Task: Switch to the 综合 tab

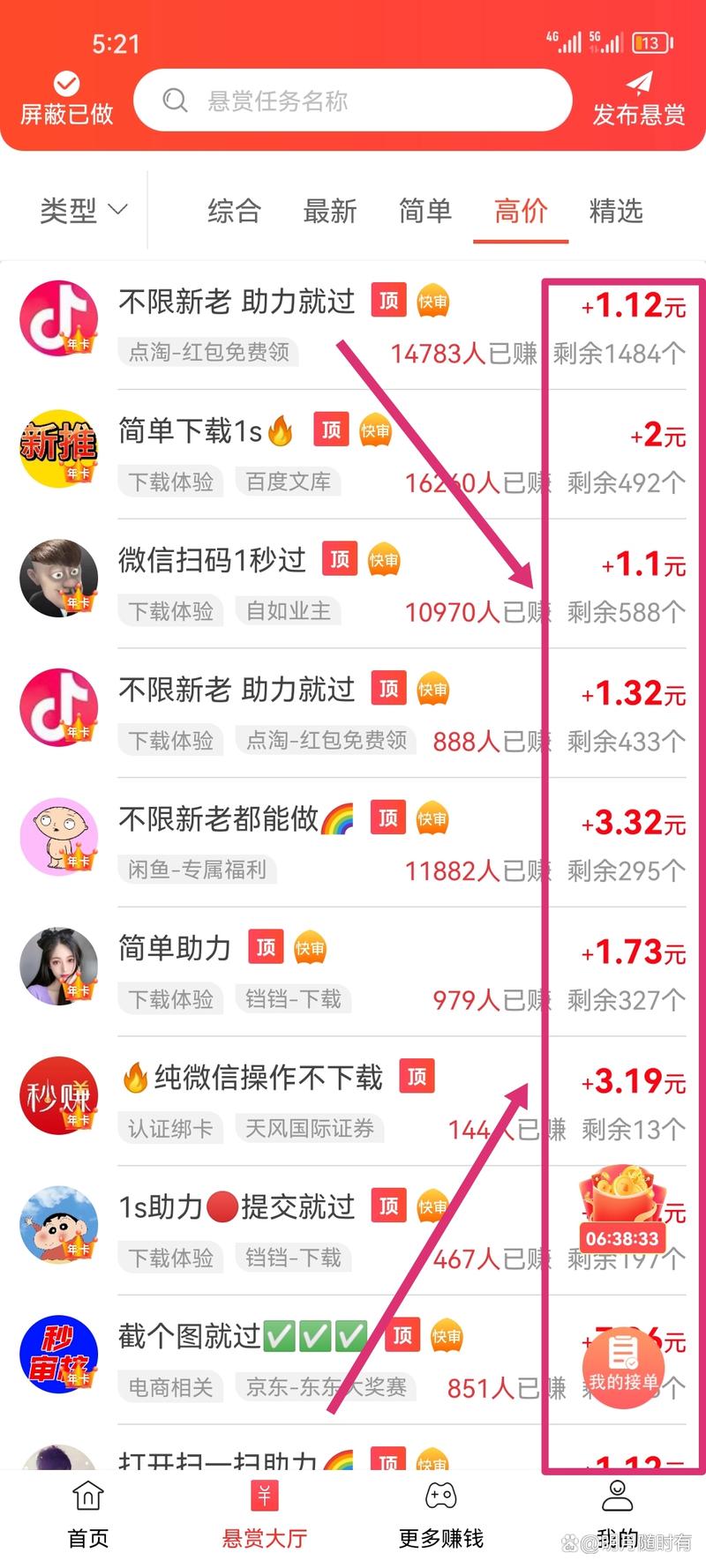Action: (234, 211)
